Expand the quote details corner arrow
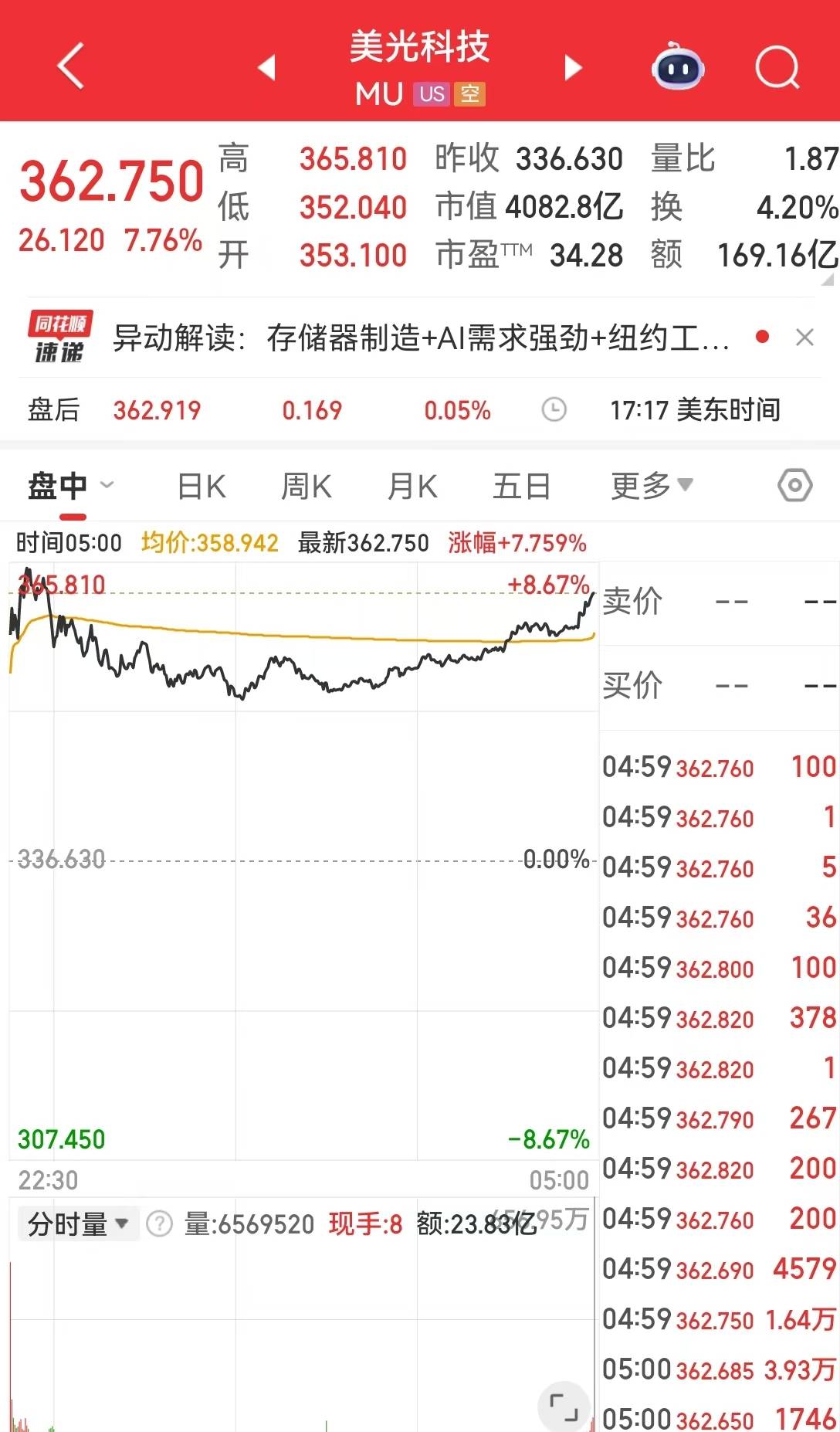Screen dimensions: 840x1432 (x=828, y=279)
